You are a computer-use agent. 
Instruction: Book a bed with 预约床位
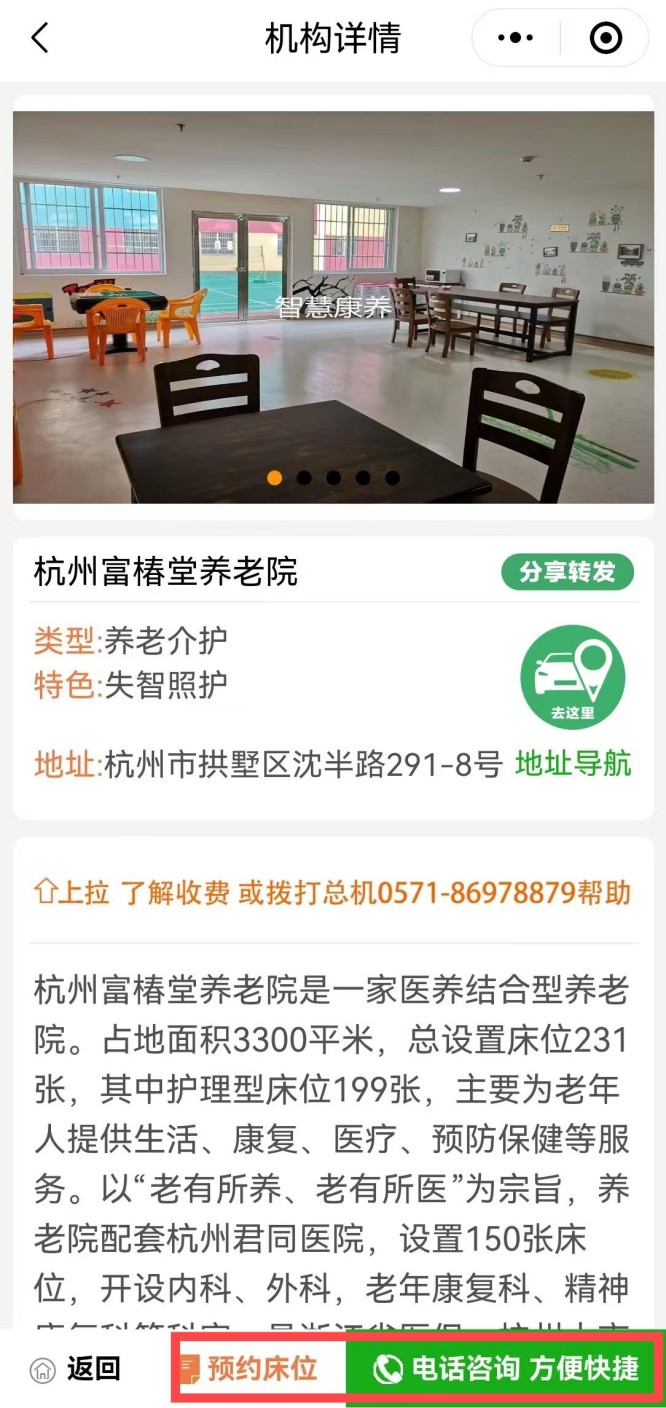(x=260, y=1368)
